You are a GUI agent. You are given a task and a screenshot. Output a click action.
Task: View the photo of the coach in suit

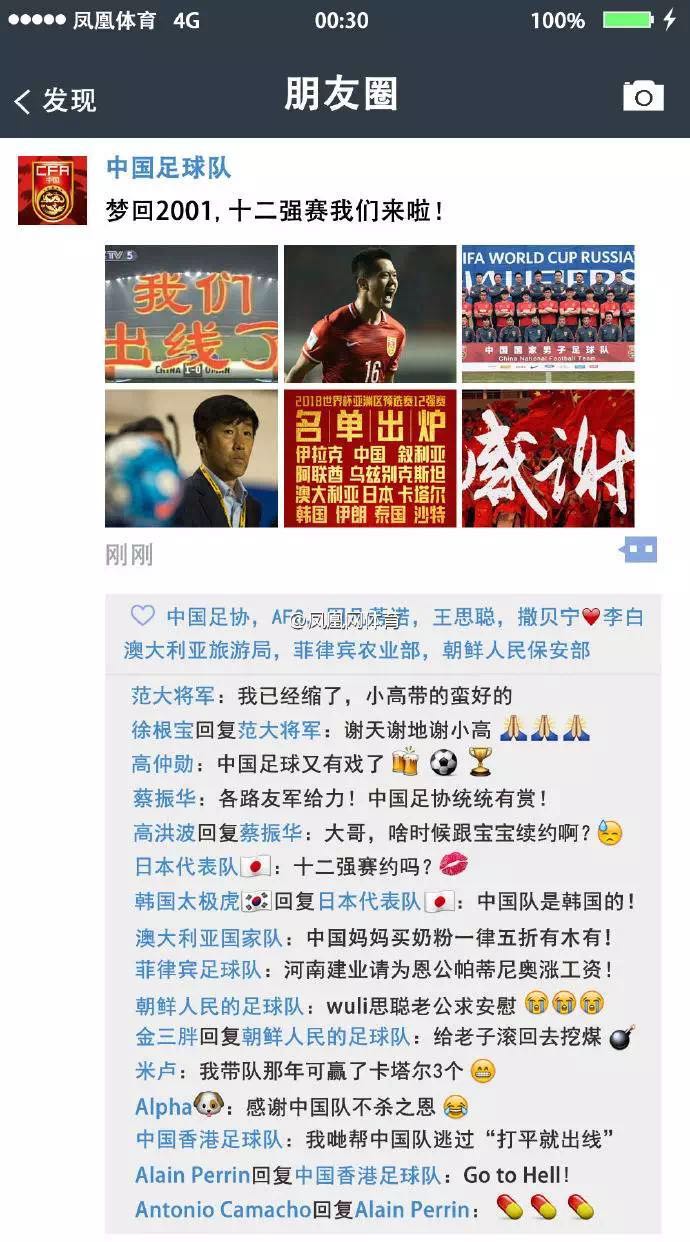click(191, 458)
